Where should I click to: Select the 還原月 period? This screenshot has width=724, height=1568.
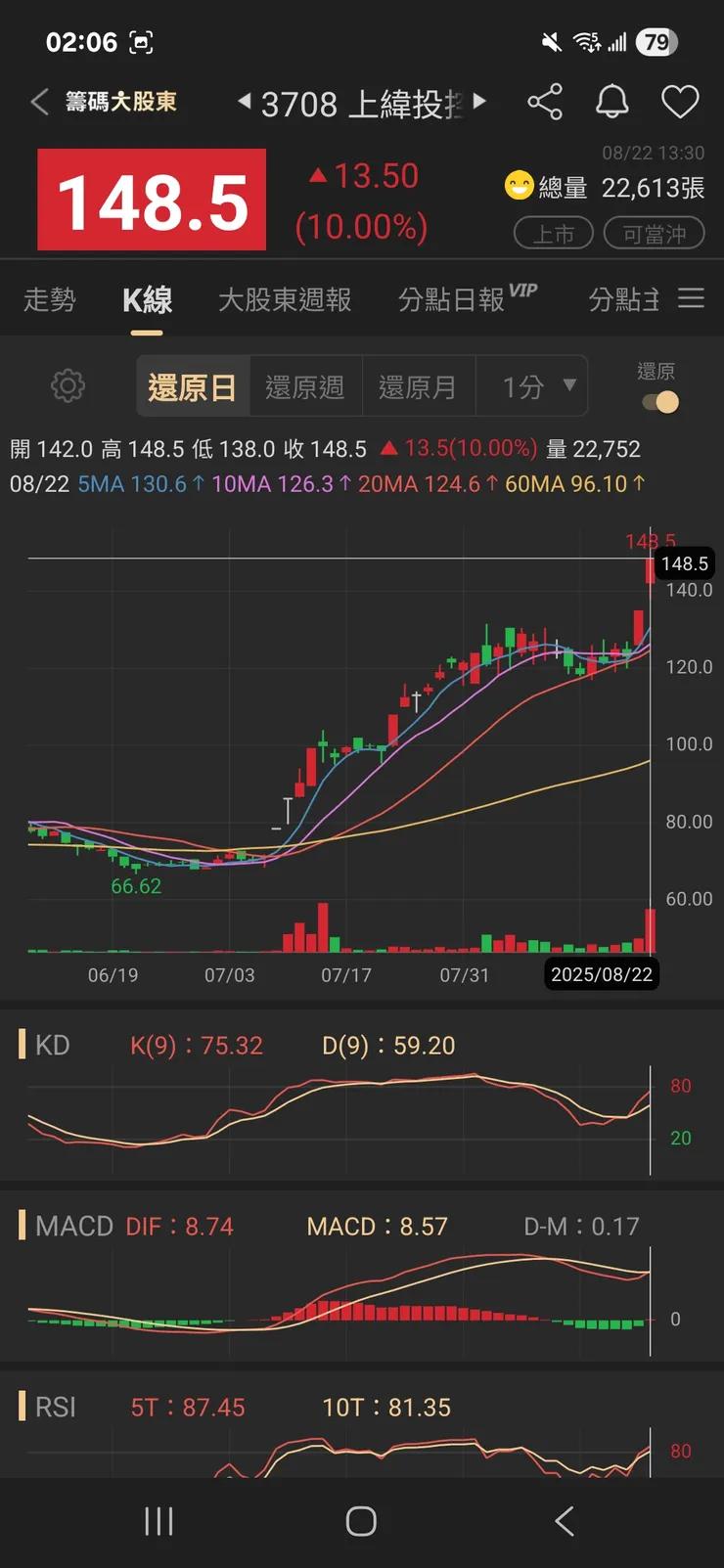[418, 387]
